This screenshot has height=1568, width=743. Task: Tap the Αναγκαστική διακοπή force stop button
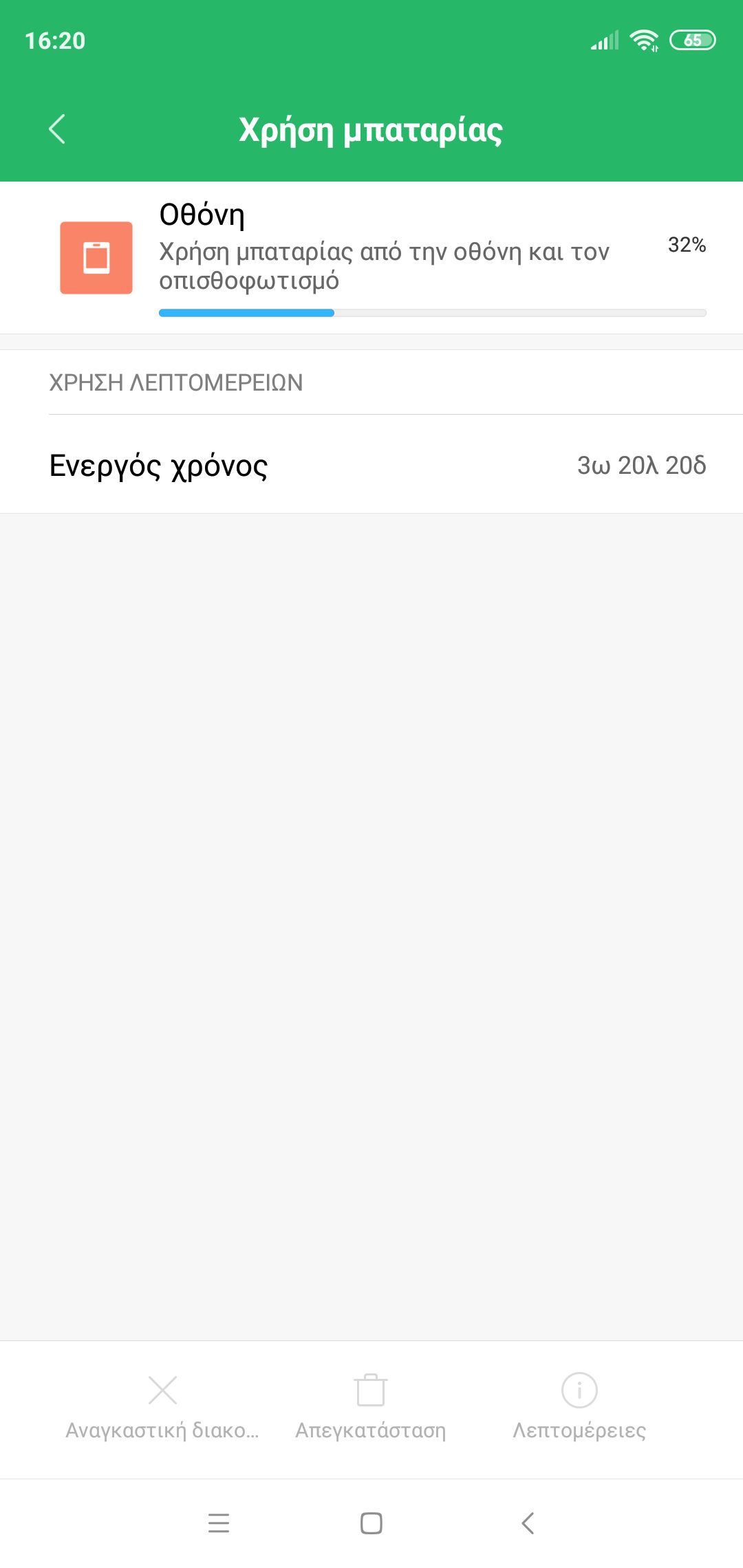[x=162, y=1408]
